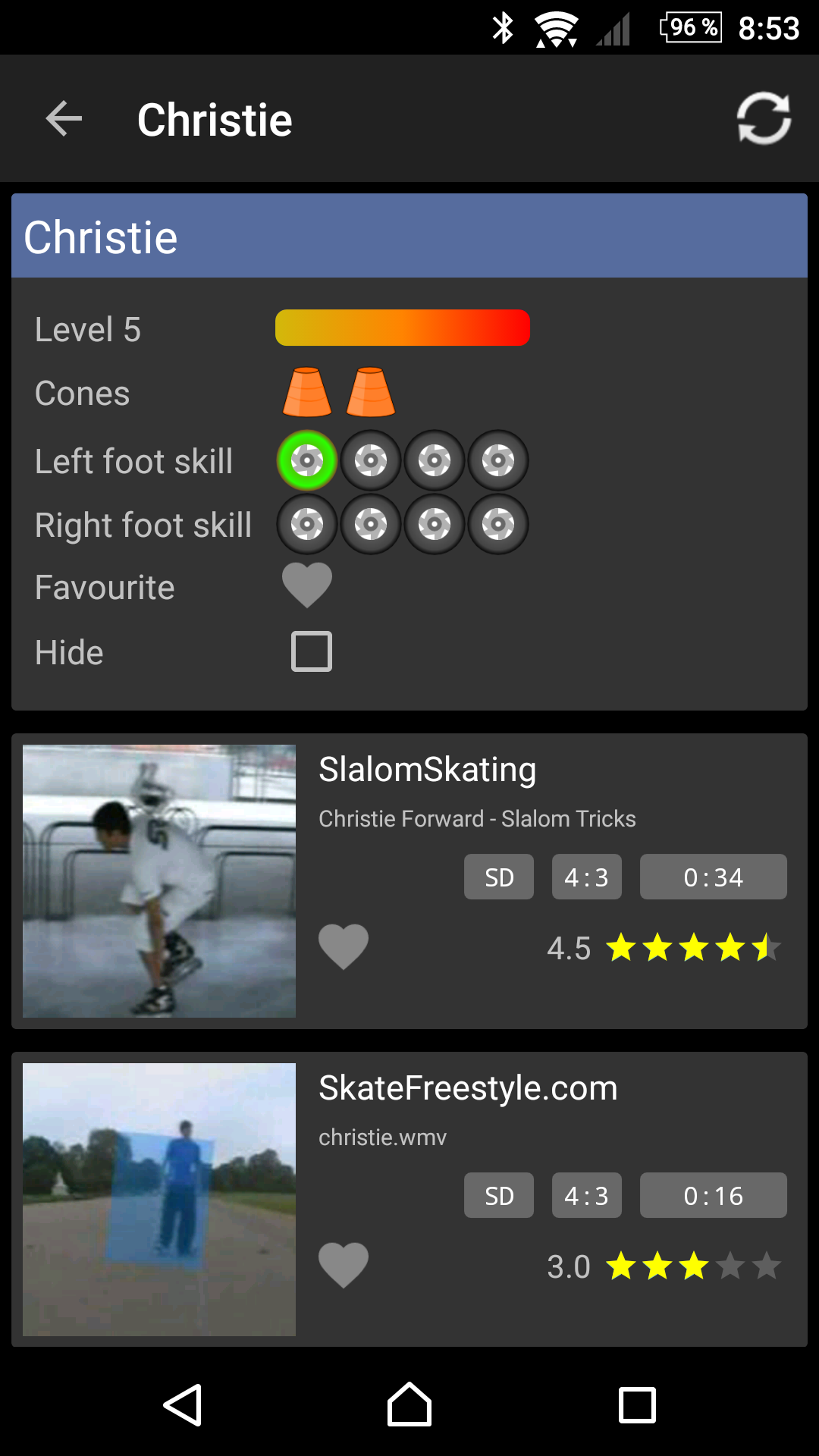Mark Christie trick as favourite

pyautogui.click(x=307, y=585)
